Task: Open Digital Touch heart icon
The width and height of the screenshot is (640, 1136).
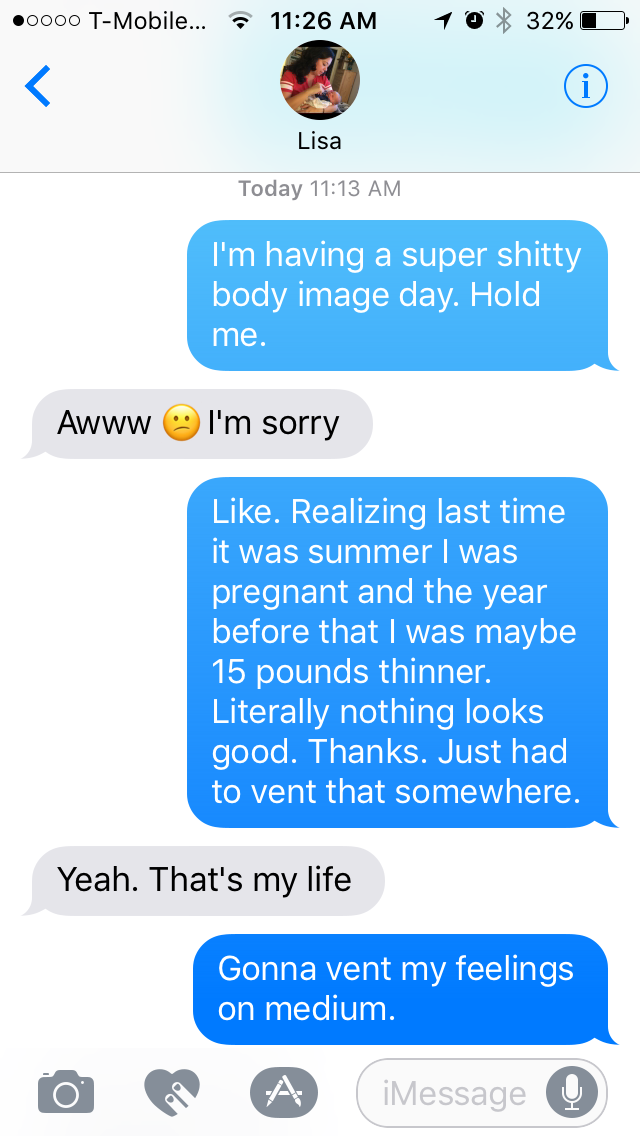Action: pyautogui.click(x=172, y=1091)
